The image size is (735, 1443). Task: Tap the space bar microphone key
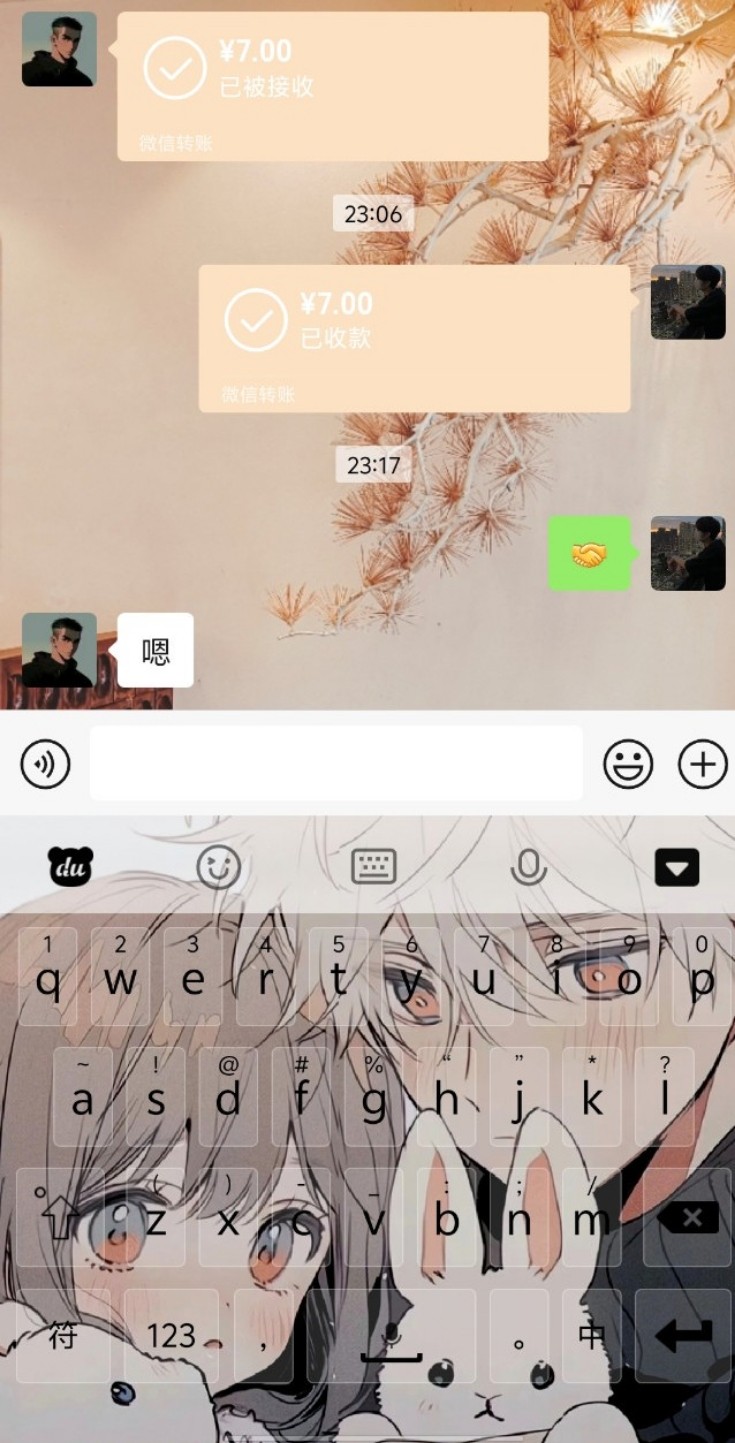point(392,1335)
